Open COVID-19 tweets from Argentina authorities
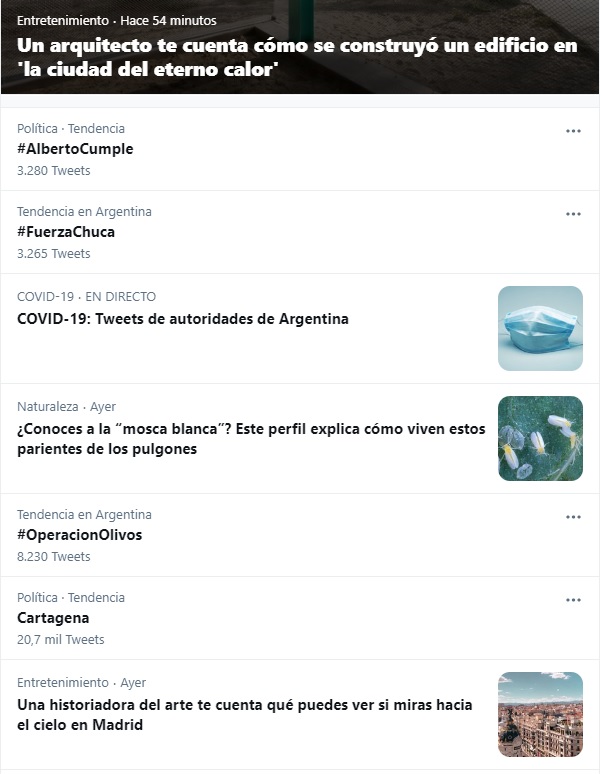The image size is (603, 774). point(183,319)
